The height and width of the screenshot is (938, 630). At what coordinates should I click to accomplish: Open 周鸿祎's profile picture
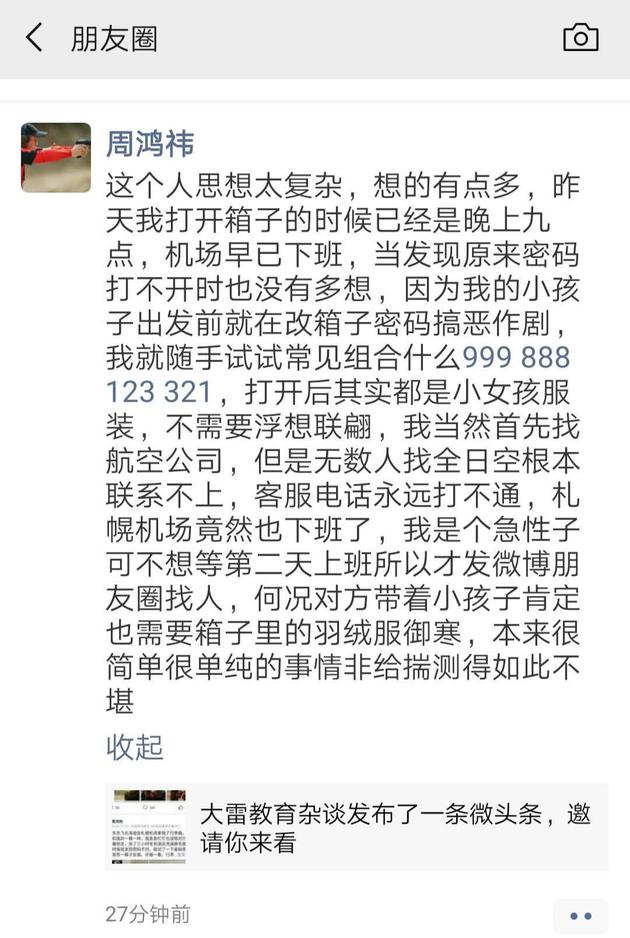(x=56, y=158)
